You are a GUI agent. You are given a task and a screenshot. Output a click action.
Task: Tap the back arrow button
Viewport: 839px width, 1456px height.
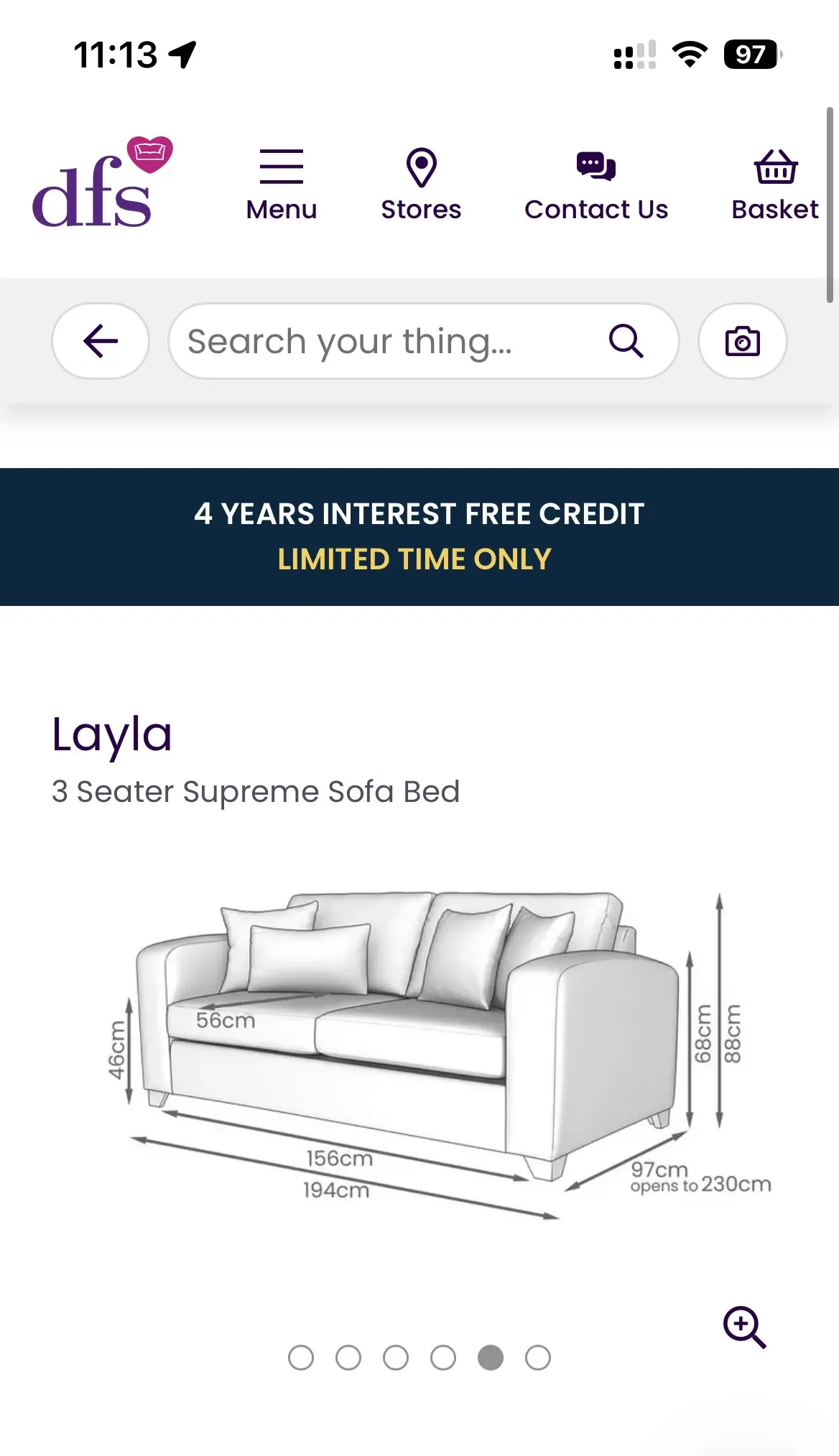[x=101, y=341]
